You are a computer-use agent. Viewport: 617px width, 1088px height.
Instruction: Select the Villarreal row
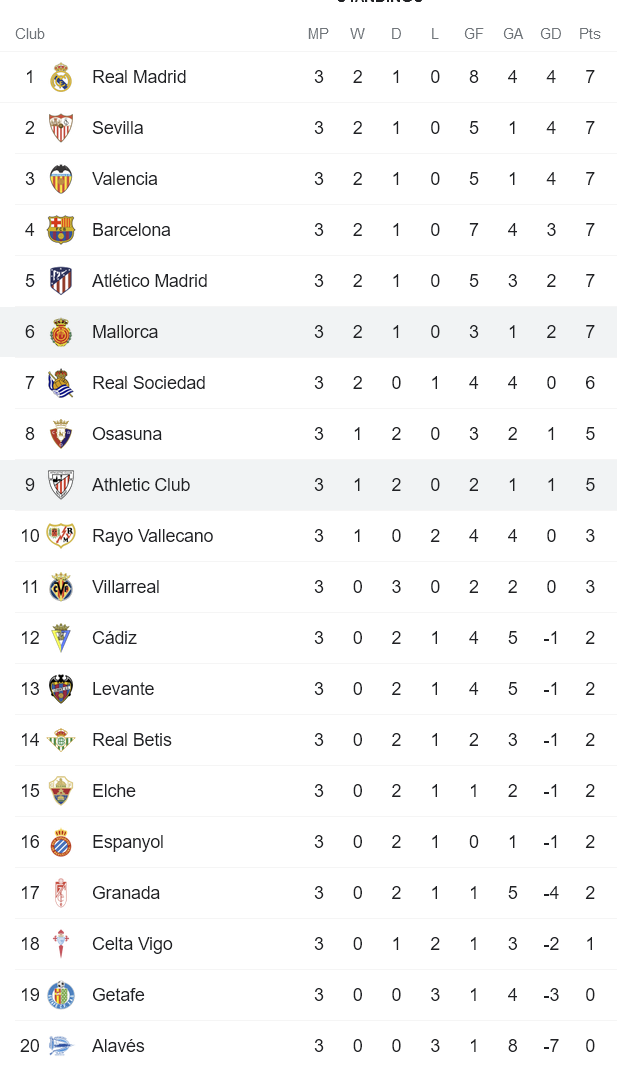click(x=125, y=587)
